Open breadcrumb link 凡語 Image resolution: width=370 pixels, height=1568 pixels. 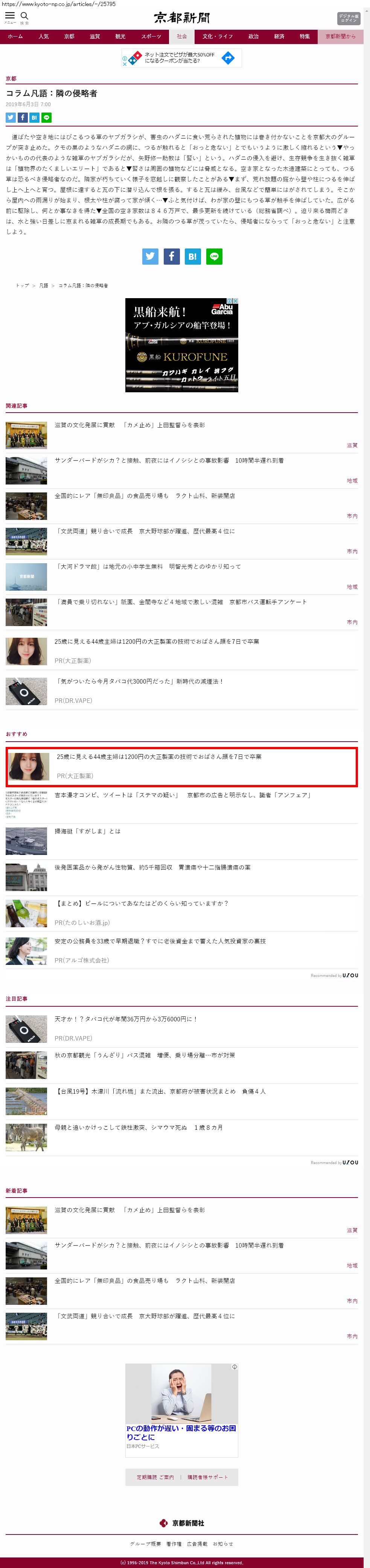point(44,285)
